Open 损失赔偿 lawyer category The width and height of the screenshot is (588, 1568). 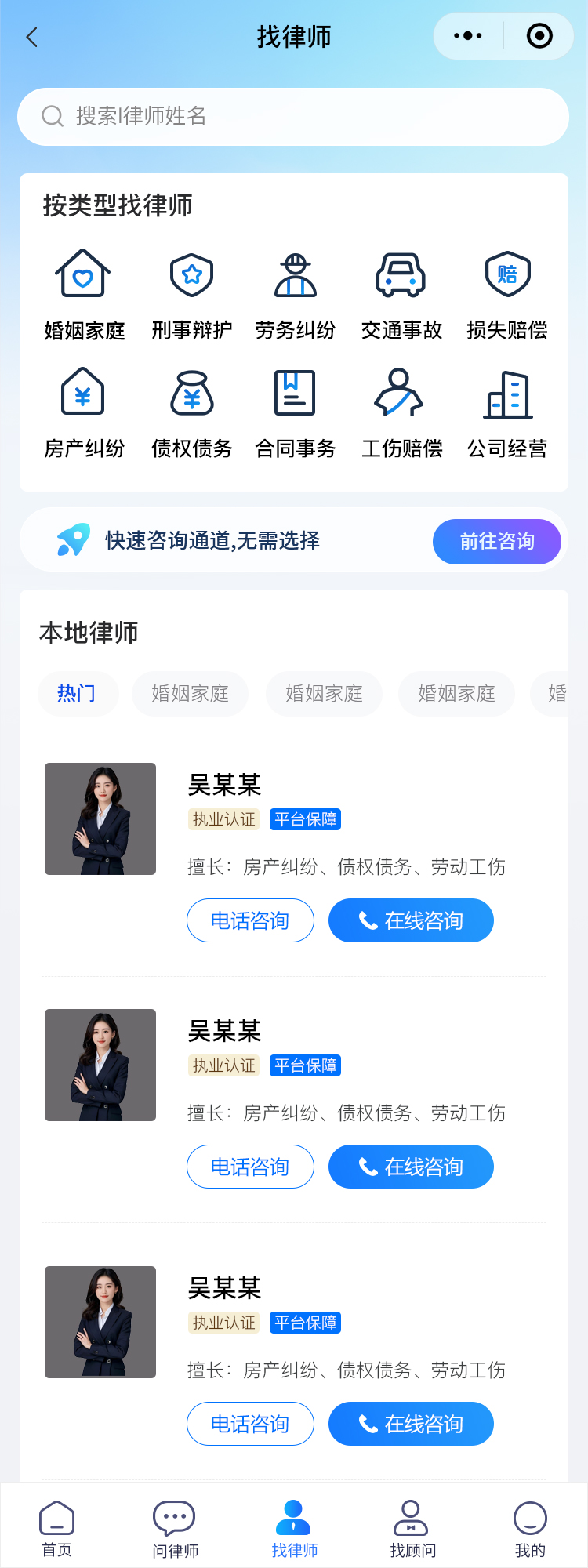(507, 274)
